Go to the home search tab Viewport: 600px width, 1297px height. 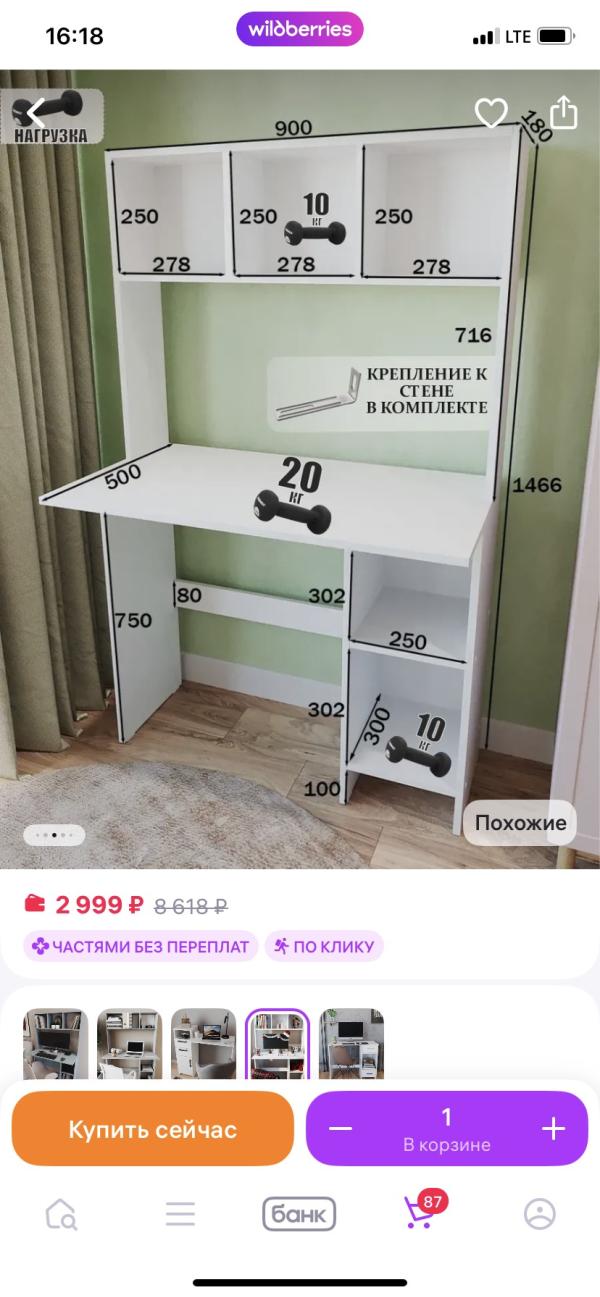tap(61, 1214)
